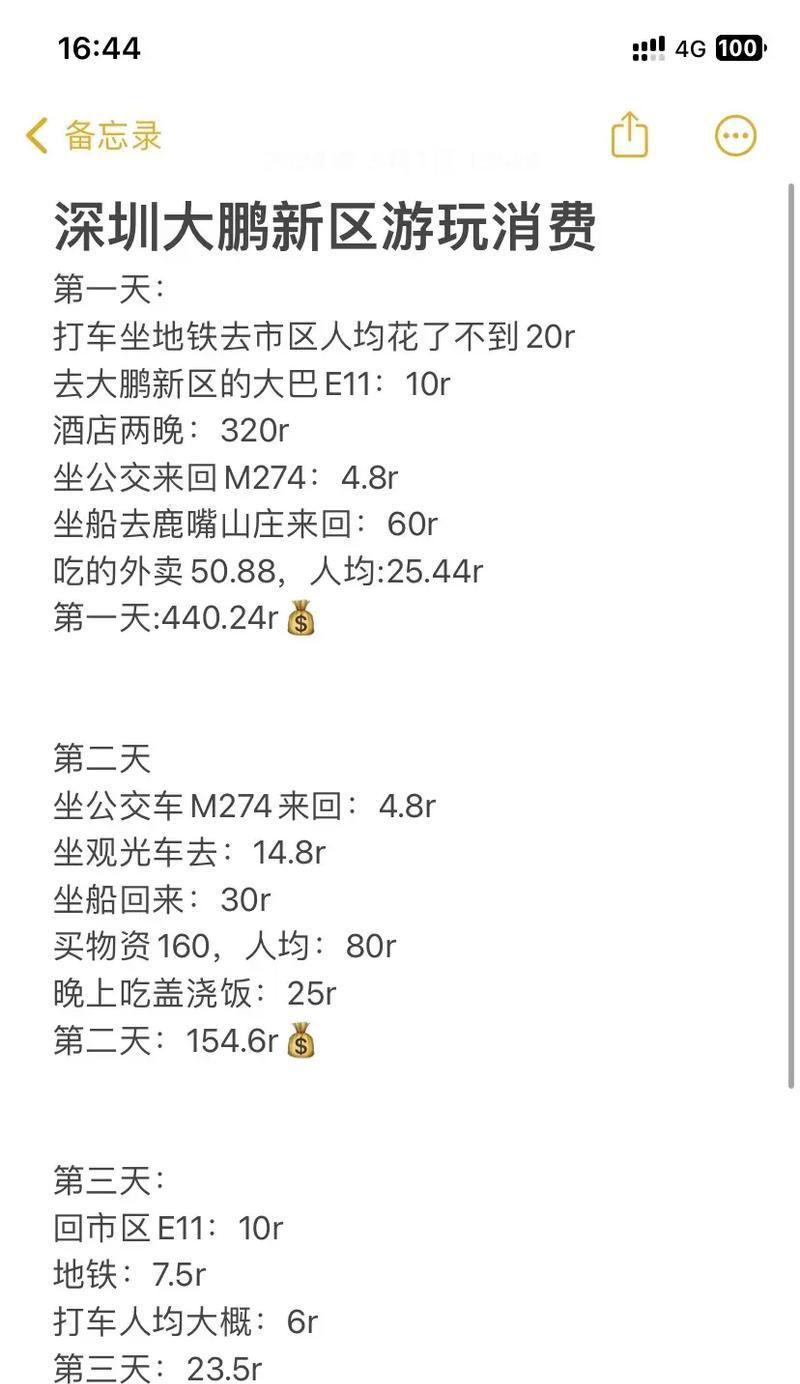Share this note
Screen dimensions: 800x1384
[629, 135]
